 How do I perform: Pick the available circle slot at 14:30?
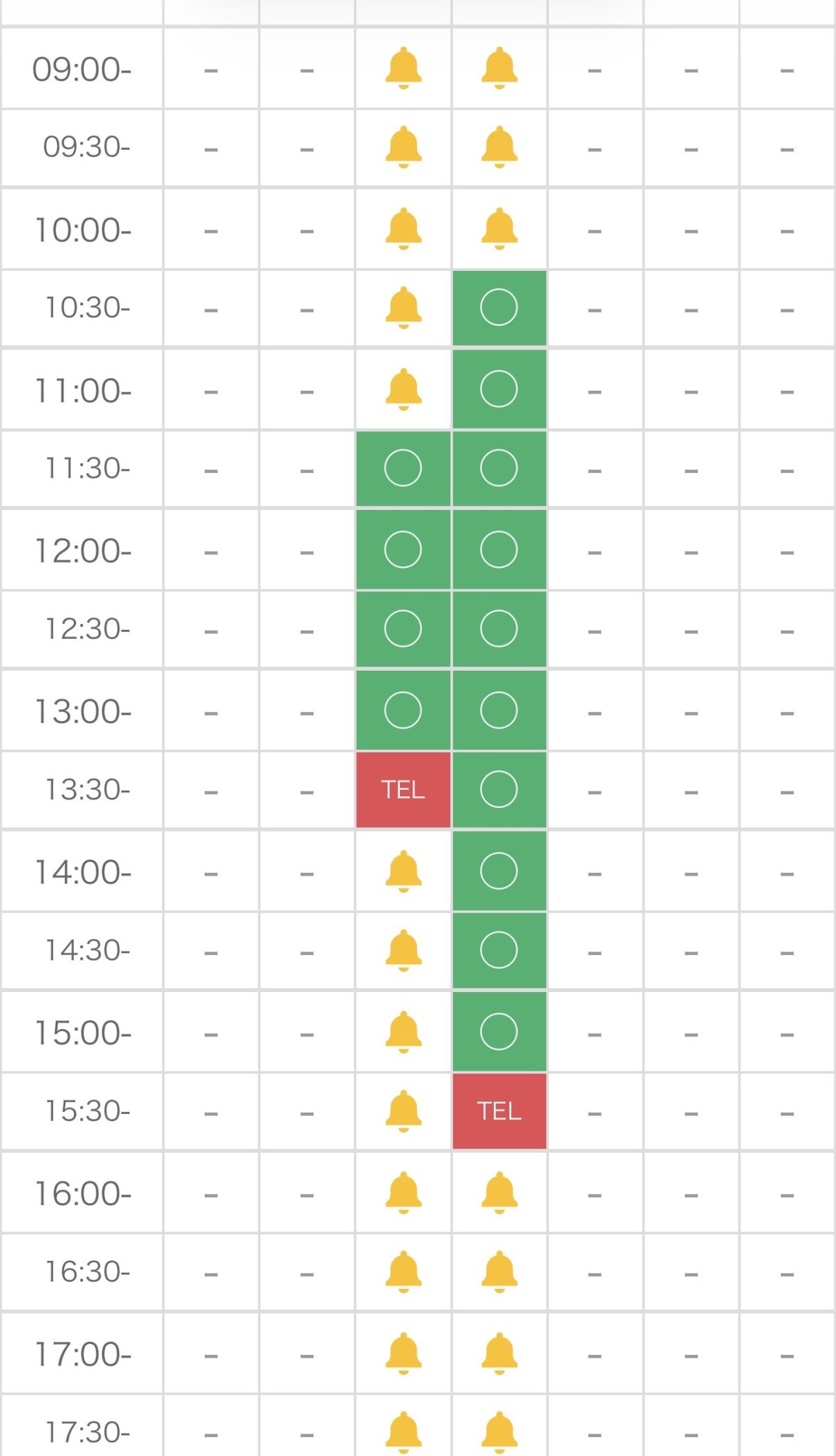coord(499,950)
